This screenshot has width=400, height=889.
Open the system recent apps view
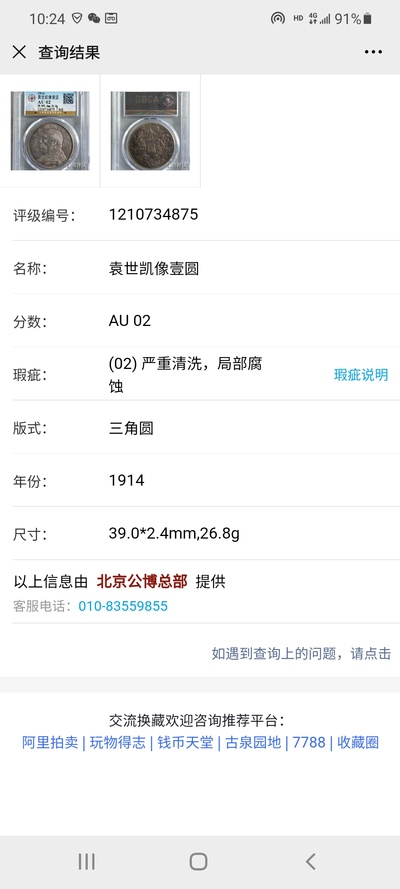(87, 862)
